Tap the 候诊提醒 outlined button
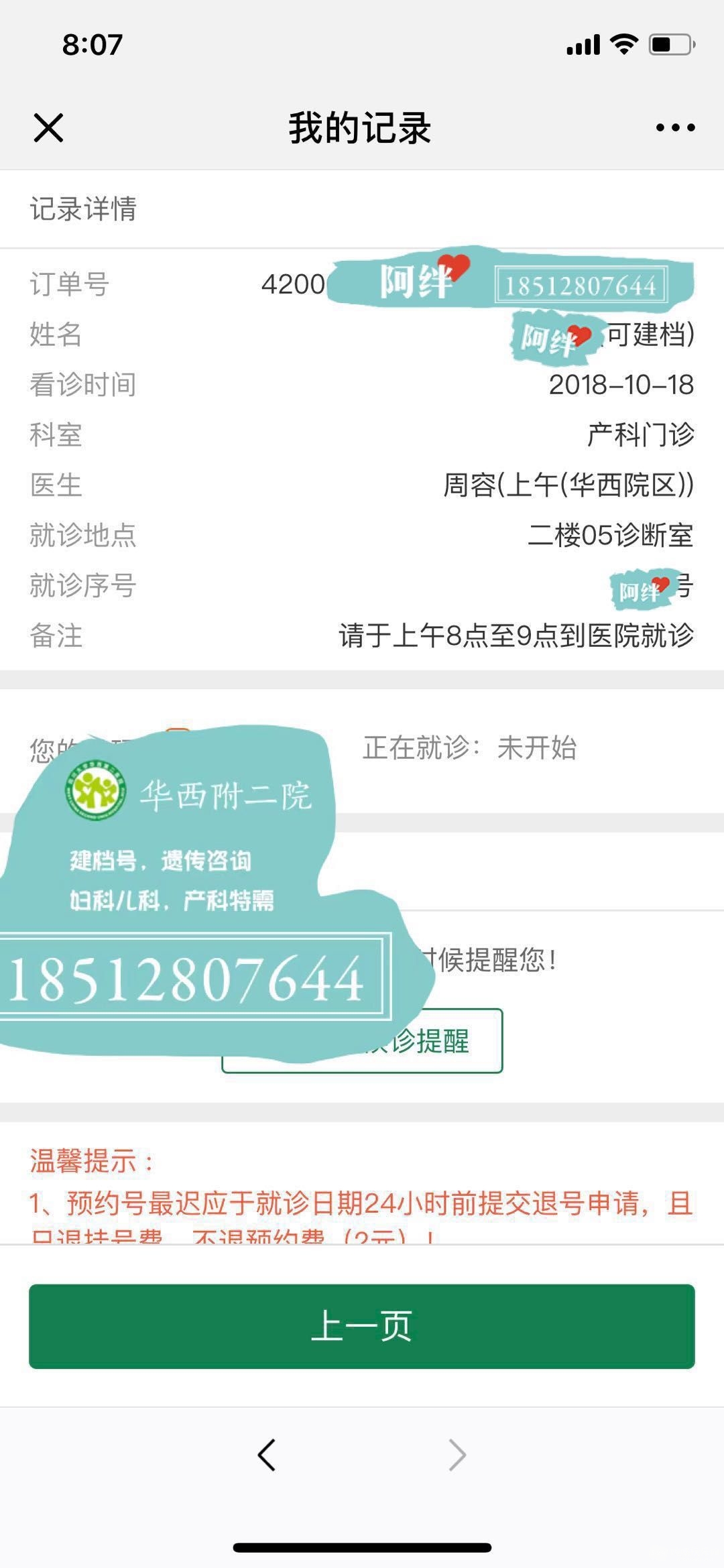Image resolution: width=724 pixels, height=1568 pixels. tap(442, 1041)
